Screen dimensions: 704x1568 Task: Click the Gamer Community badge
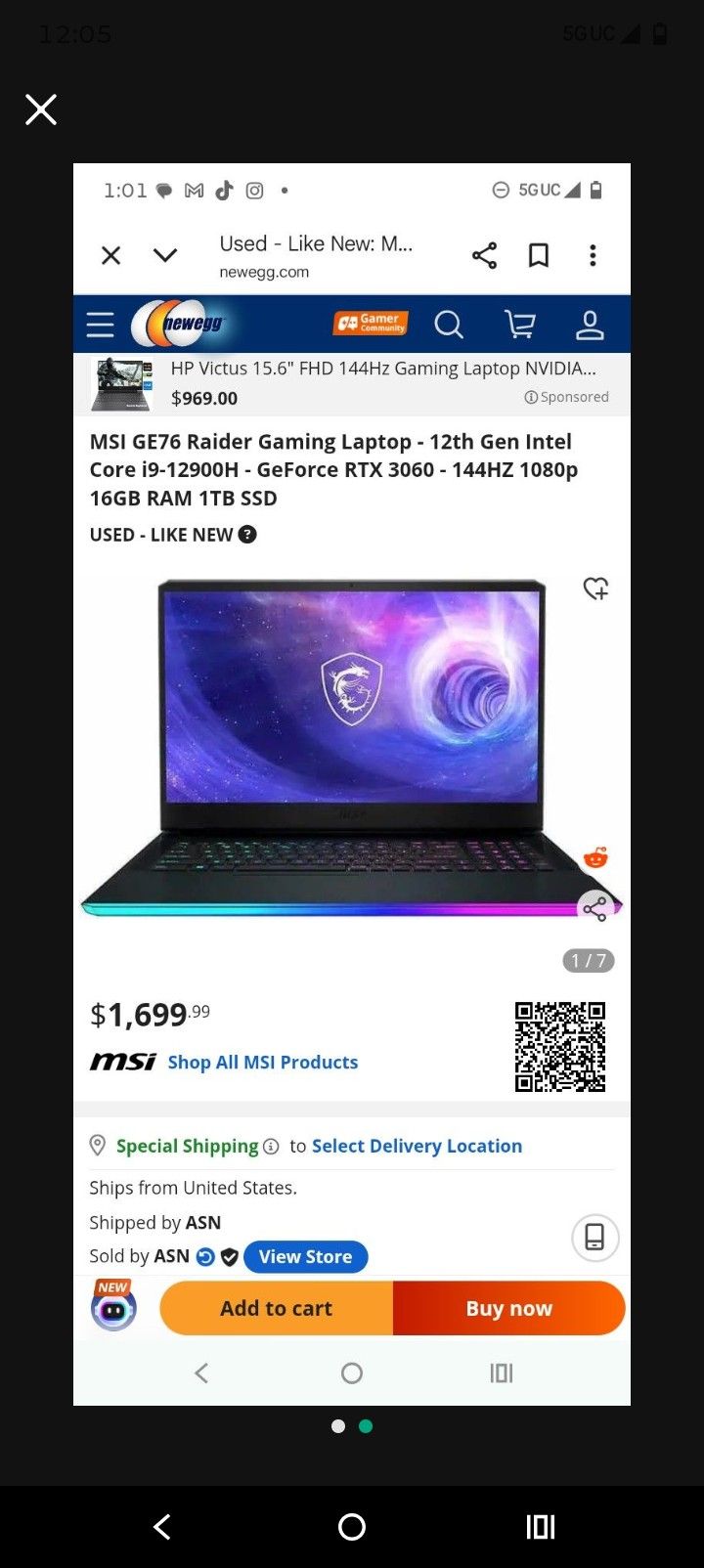point(372,323)
